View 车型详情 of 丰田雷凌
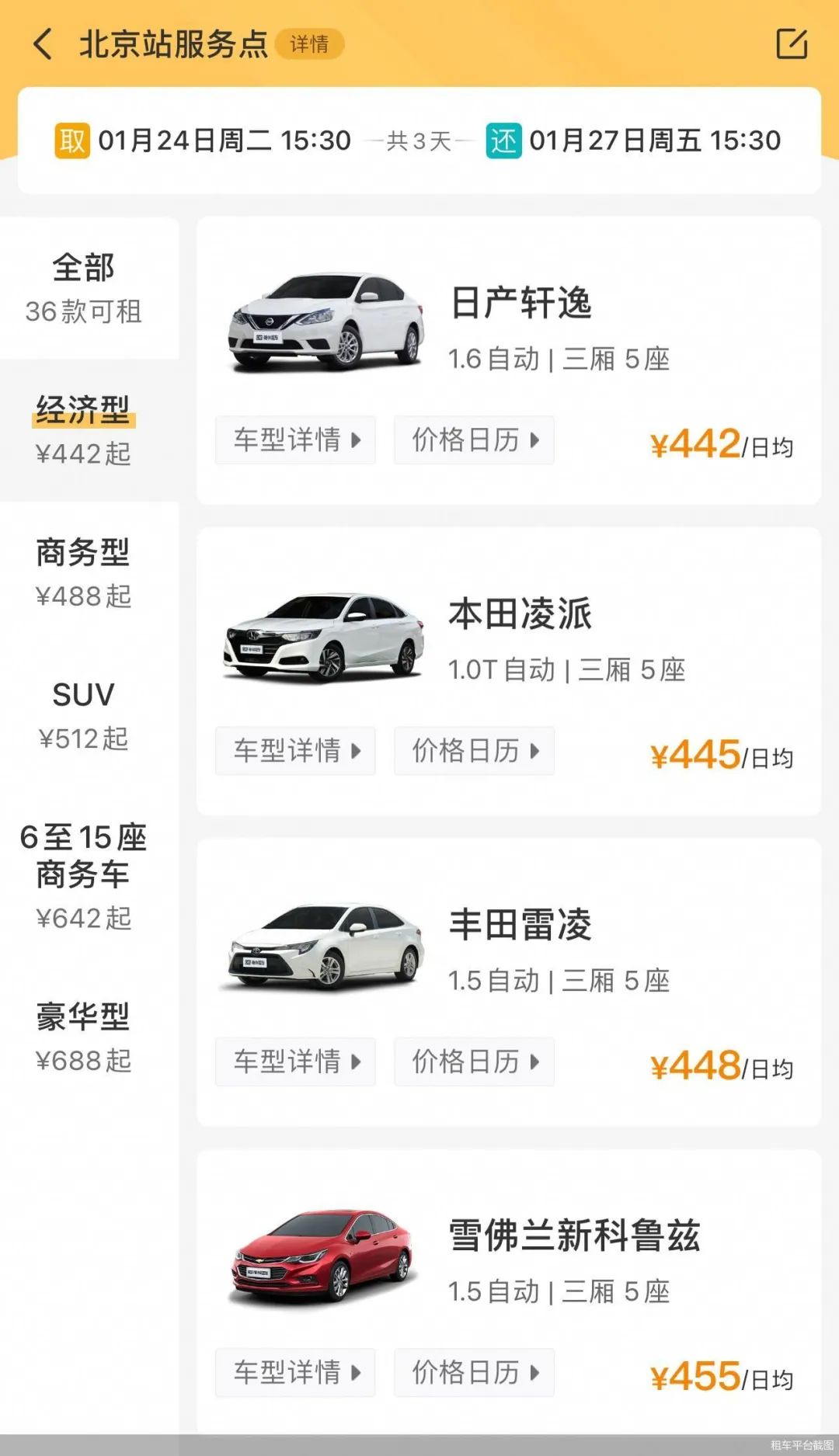This screenshot has width=839, height=1456. tap(295, 1062)
